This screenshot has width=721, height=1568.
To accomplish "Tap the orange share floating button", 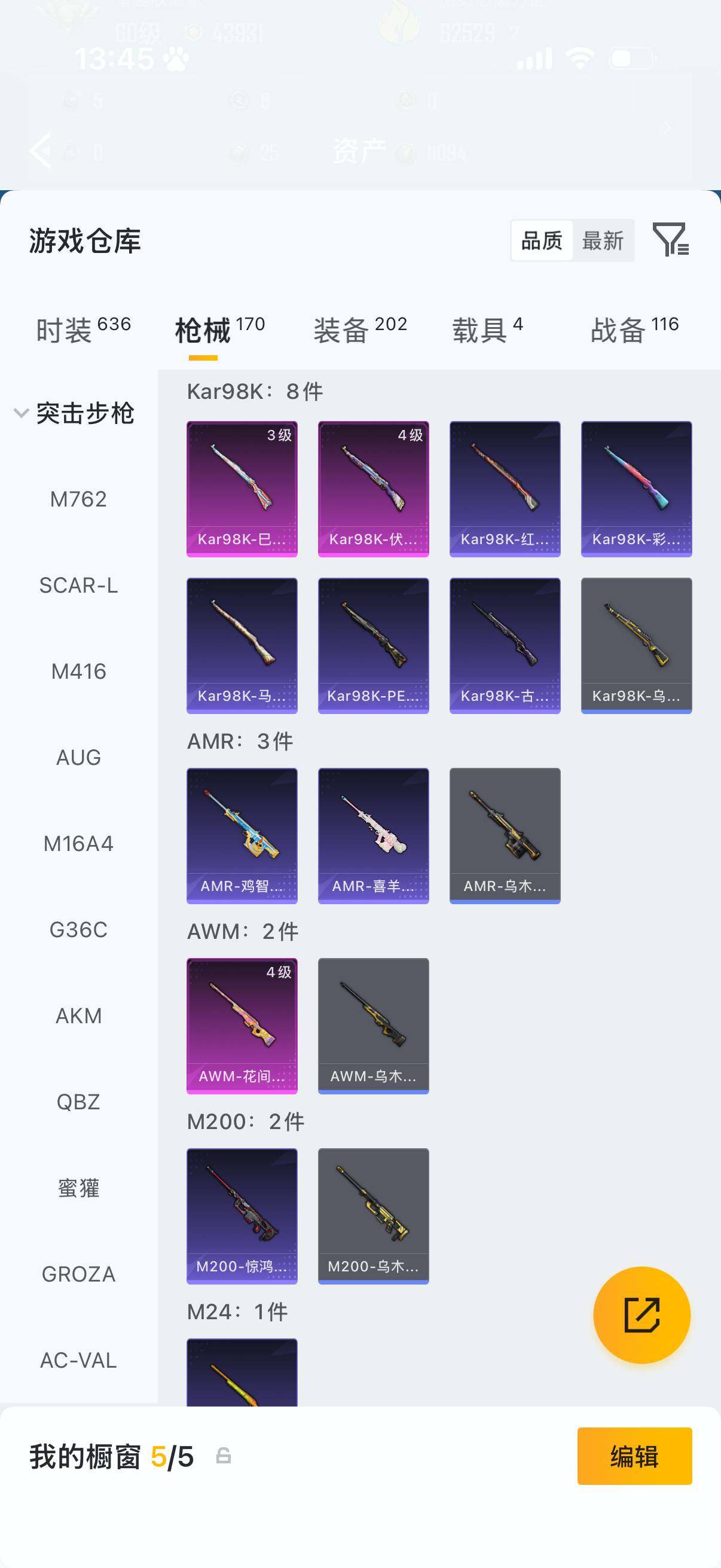I will tap(642, 1315).
